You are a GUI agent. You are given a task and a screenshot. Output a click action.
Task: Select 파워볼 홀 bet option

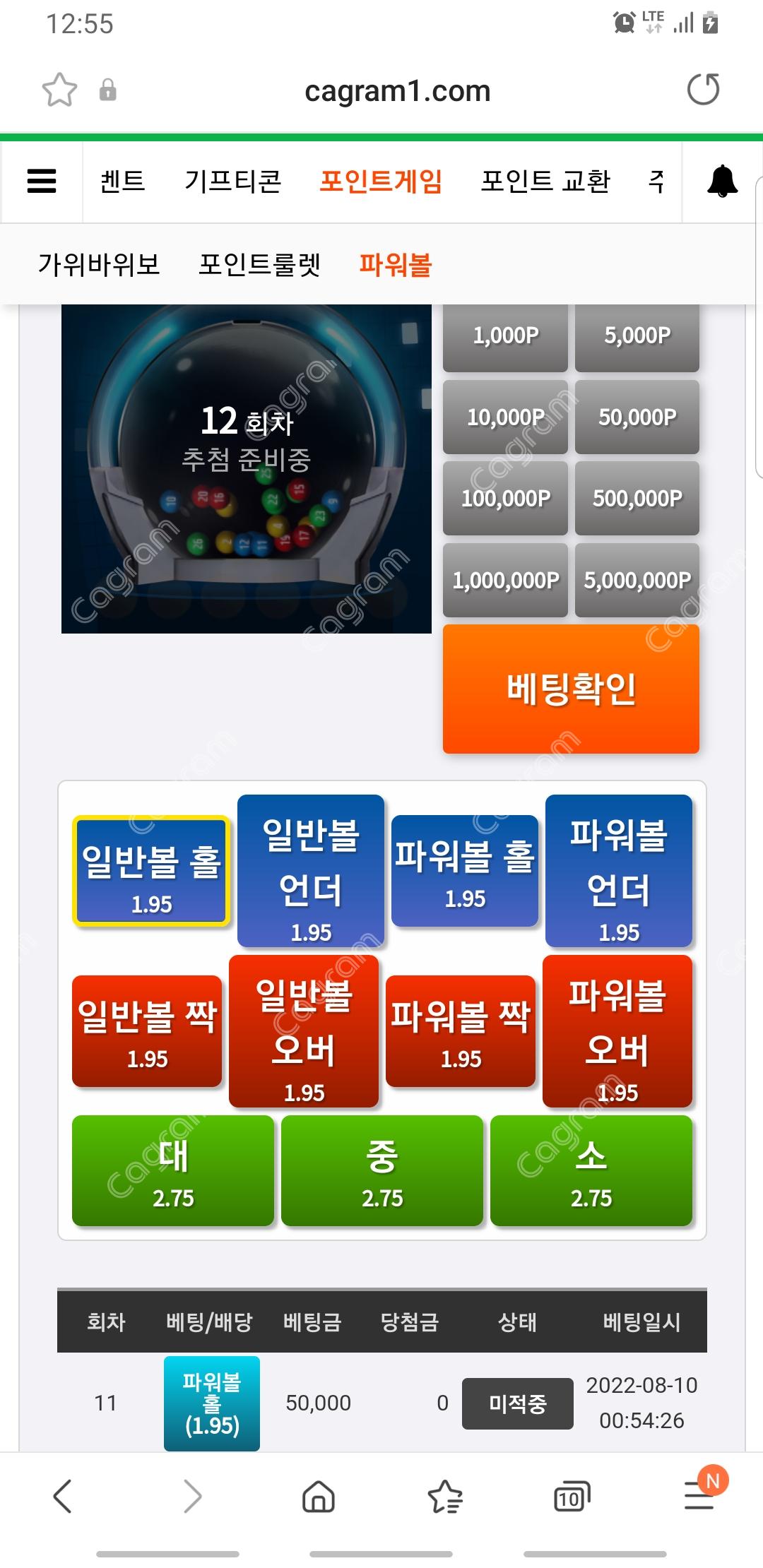point(465,871)
